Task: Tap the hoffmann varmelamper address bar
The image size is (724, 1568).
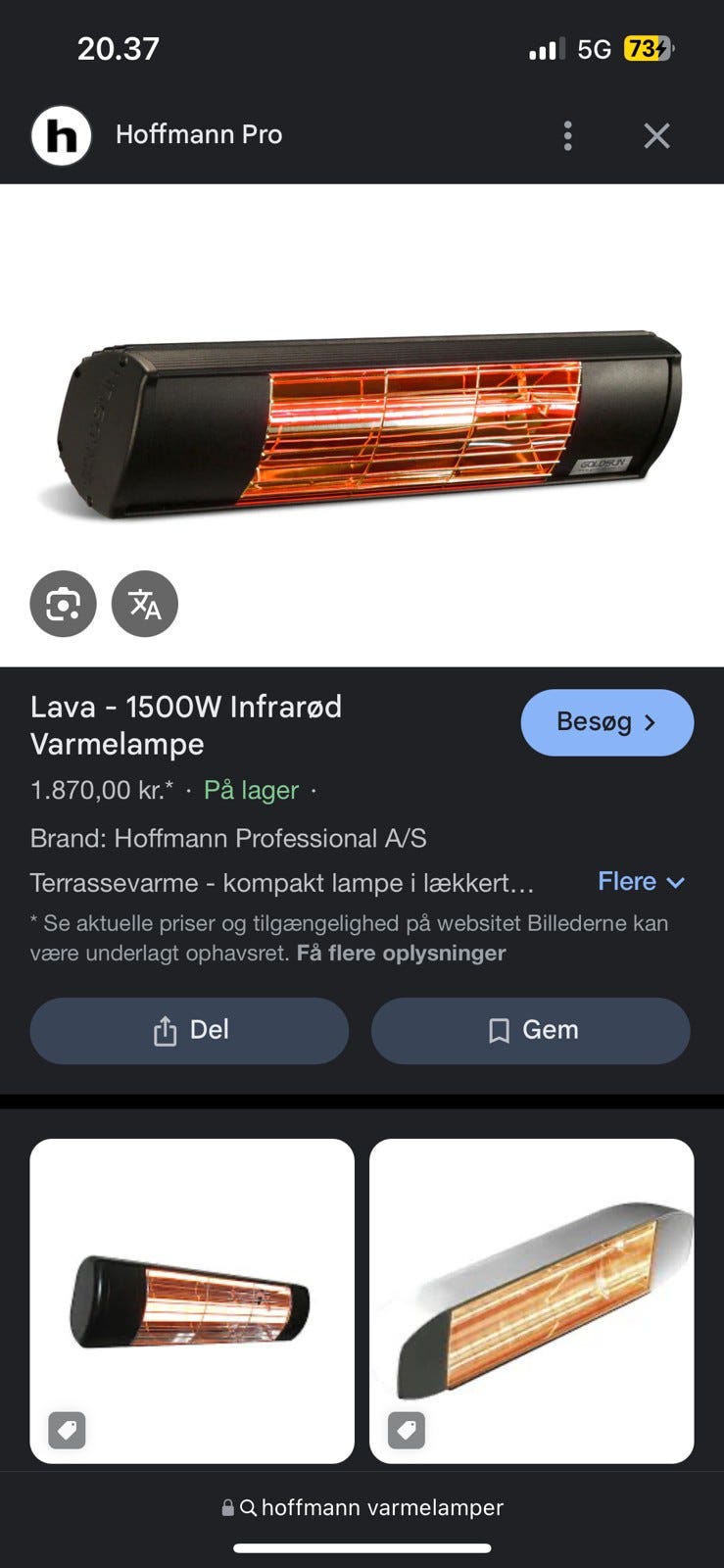Action: click(362, 1507)
